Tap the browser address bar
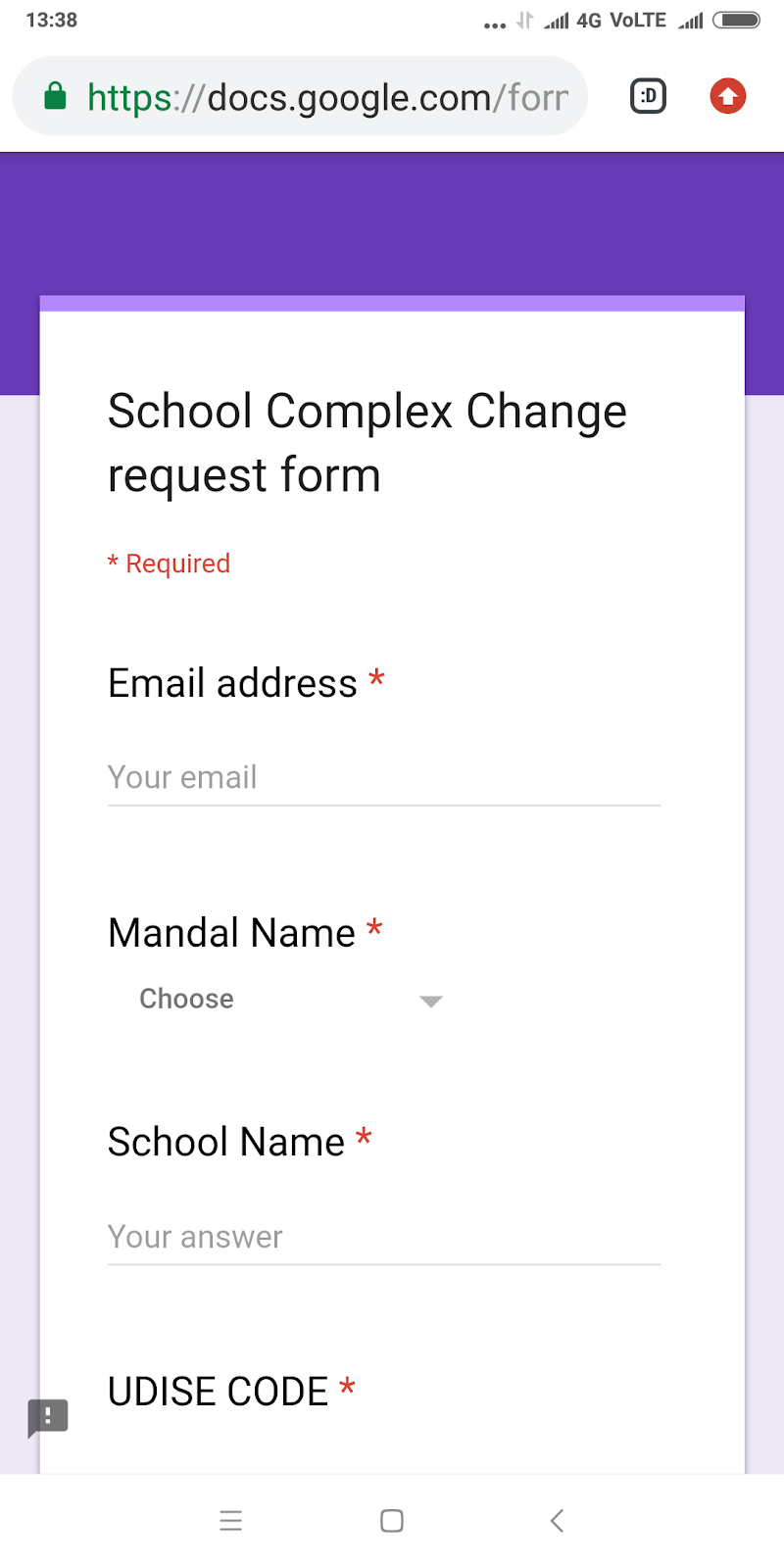The height and width of the screenshot is (1568, 784). point(300,96)
